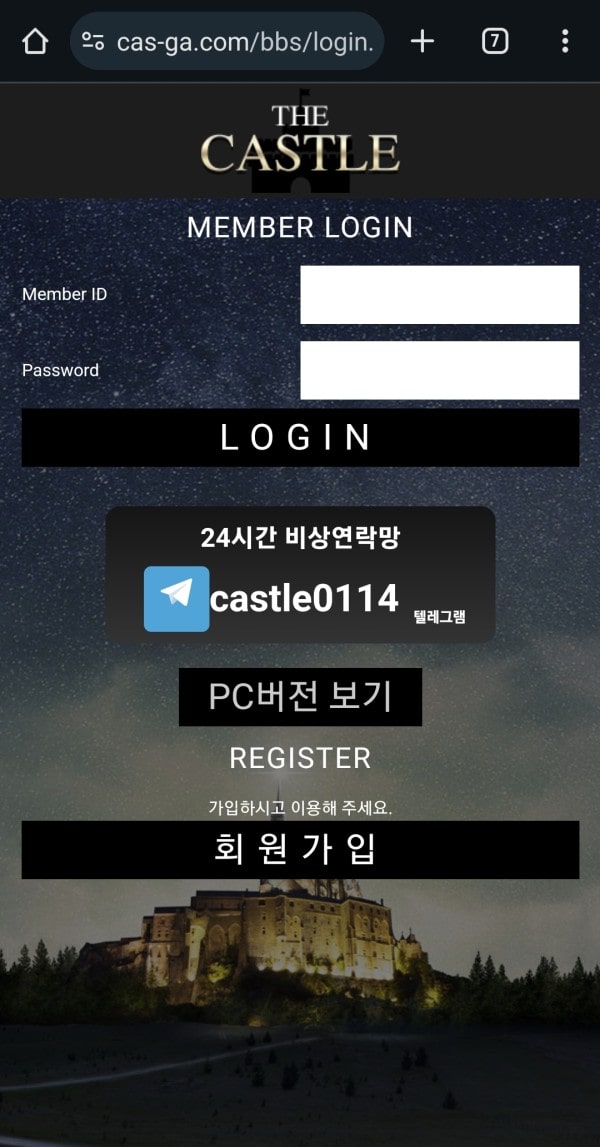This screenshot has width=600, height=1147.
Task: Go to the browser home page
Action: point(35,41)
